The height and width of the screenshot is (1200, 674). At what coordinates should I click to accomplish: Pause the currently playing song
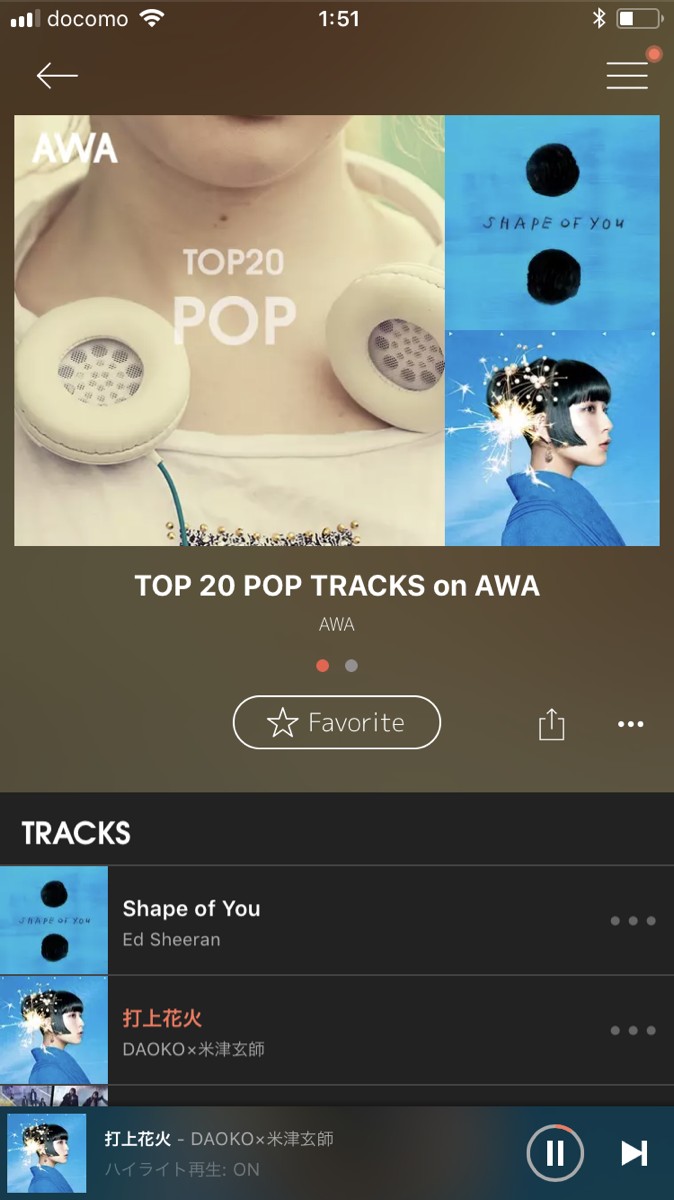pos(554,1153)
